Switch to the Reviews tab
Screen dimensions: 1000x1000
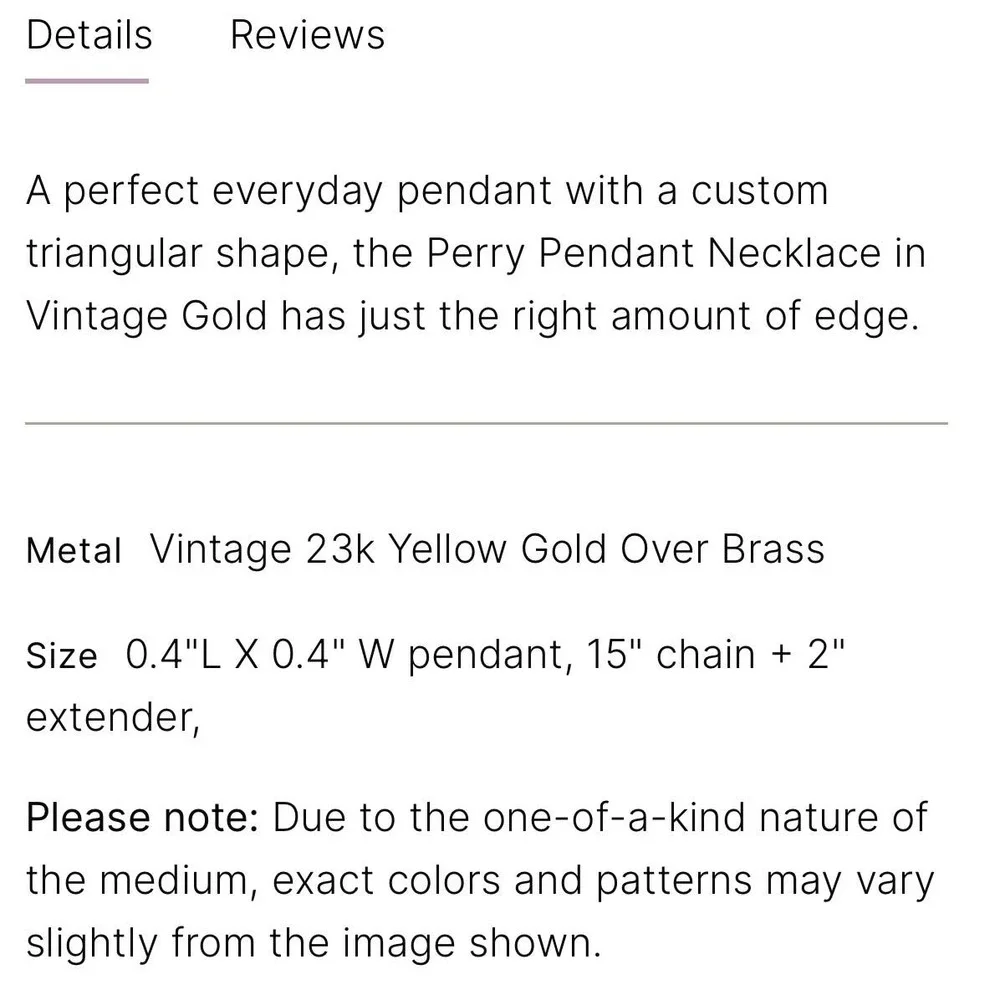[x=307, y=35]
